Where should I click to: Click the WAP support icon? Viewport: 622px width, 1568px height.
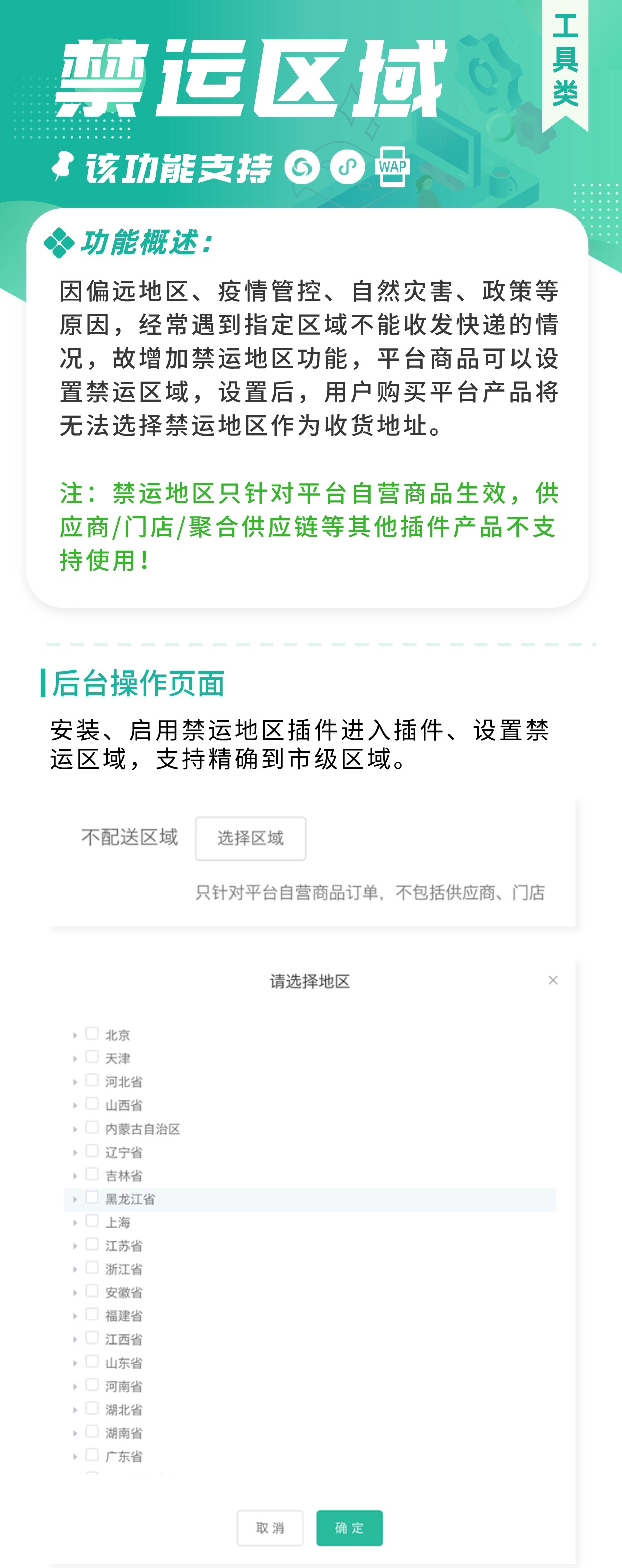393,167
